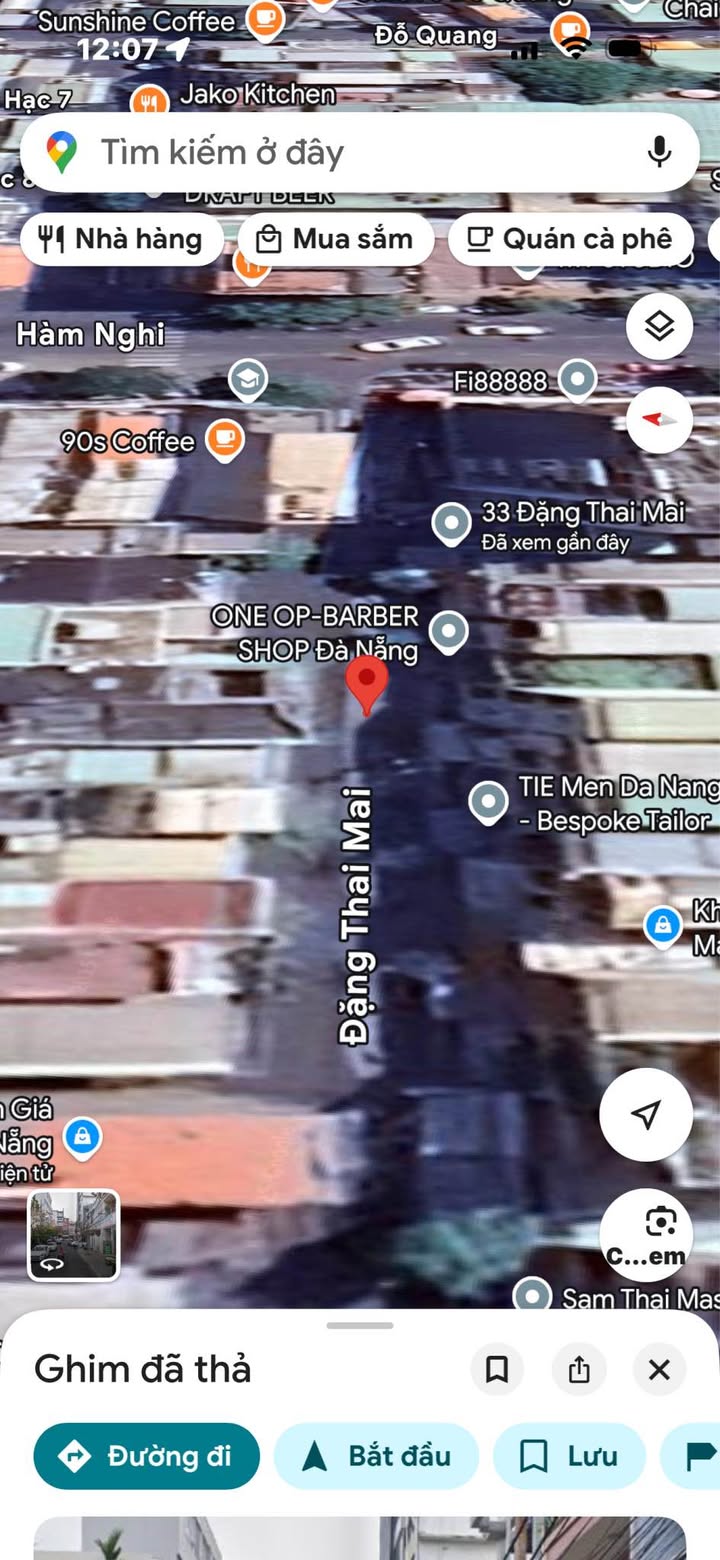The image size is (720, 1560).
Task: Close the Ghim đã thả panel
Action: (x=659, y=1369)
